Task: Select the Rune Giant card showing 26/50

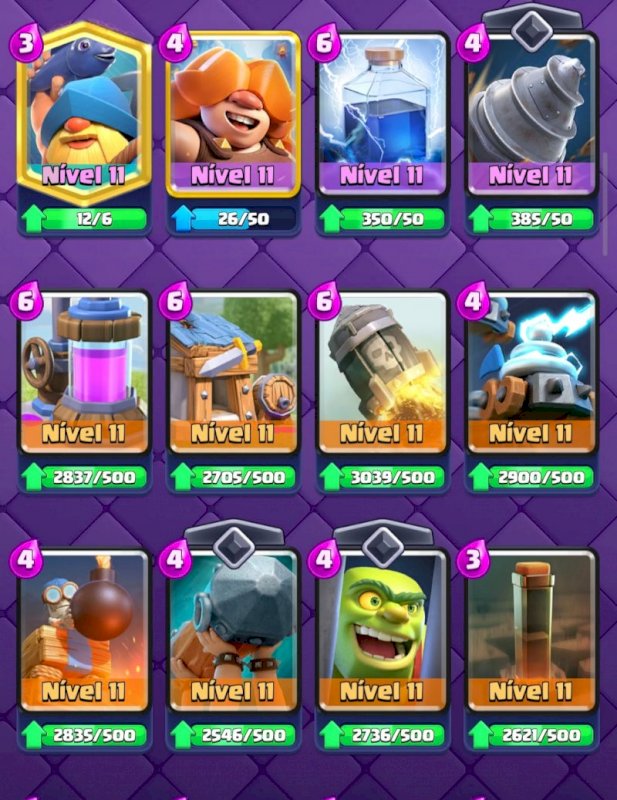Action: pos(233,120)
